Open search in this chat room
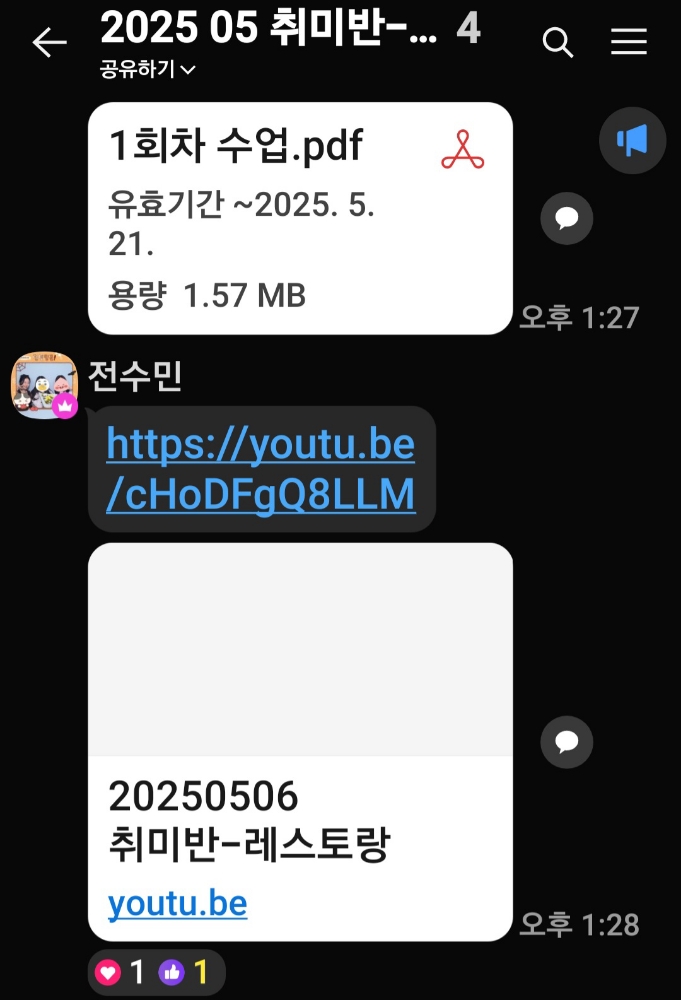The height and width of the screenshot is (1000, 681). pyautogui.click(x=558, y=43)
